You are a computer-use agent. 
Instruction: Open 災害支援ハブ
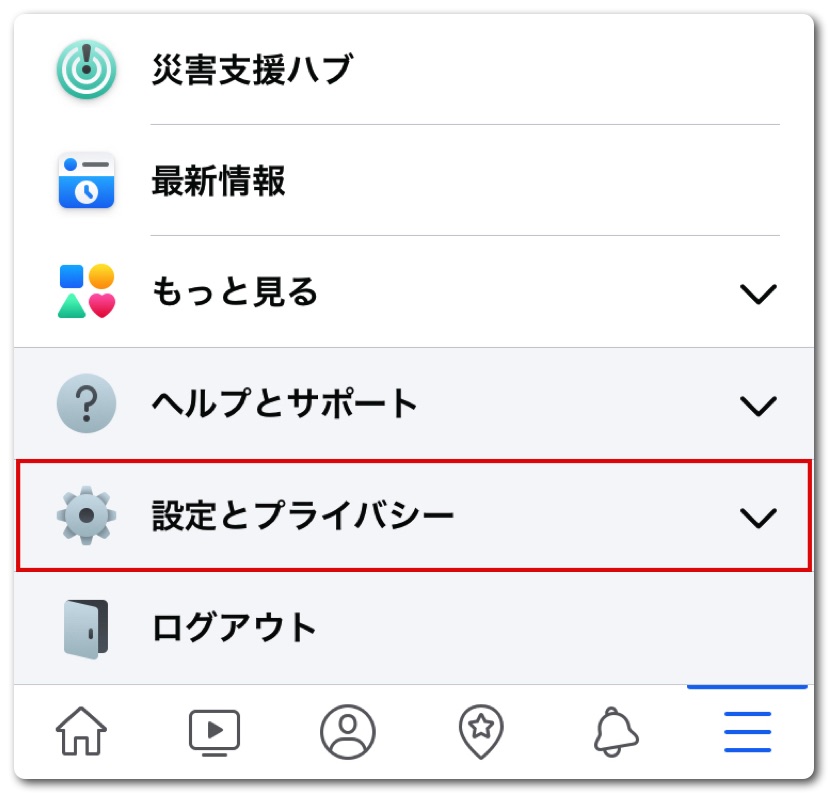coord(250,70)
